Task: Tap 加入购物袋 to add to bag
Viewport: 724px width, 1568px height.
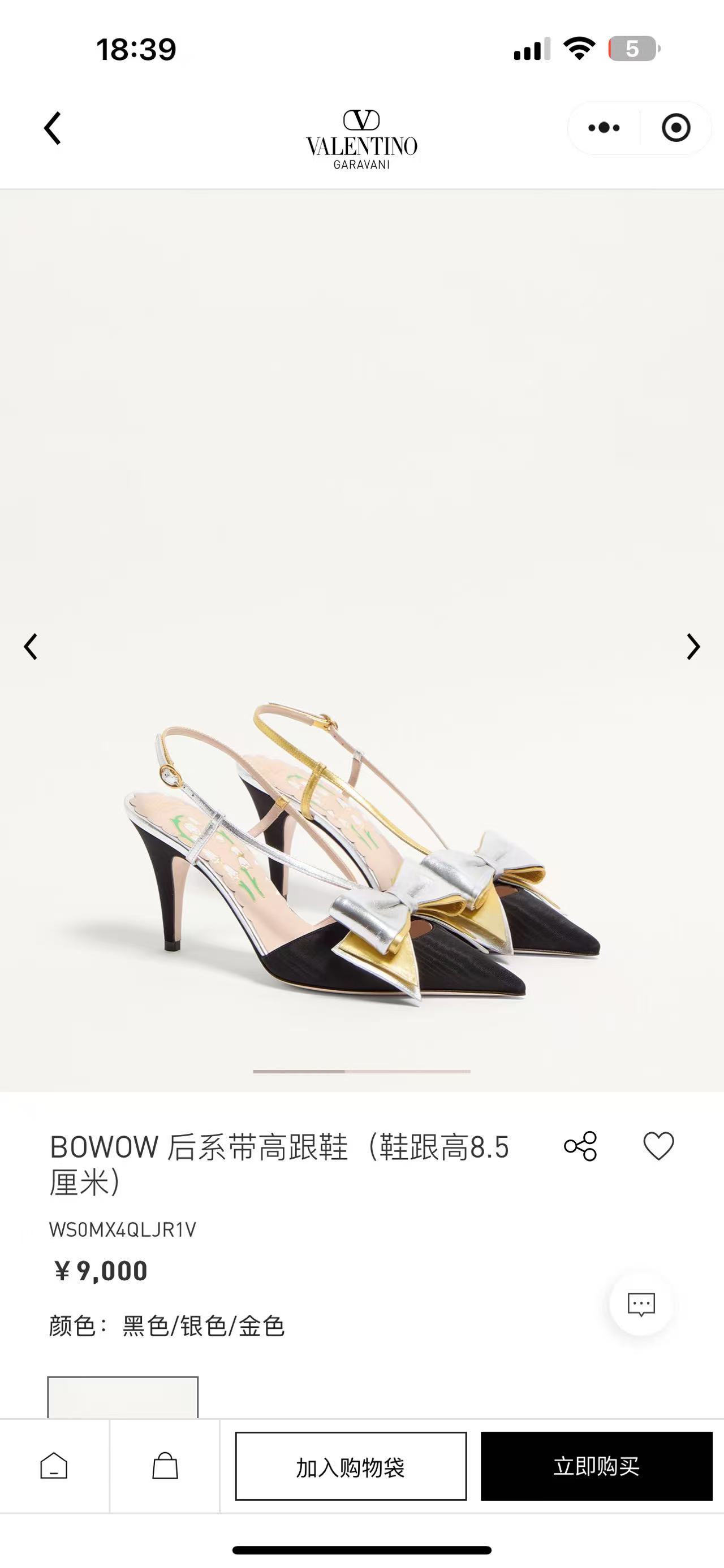Action: coord(351,1466)
